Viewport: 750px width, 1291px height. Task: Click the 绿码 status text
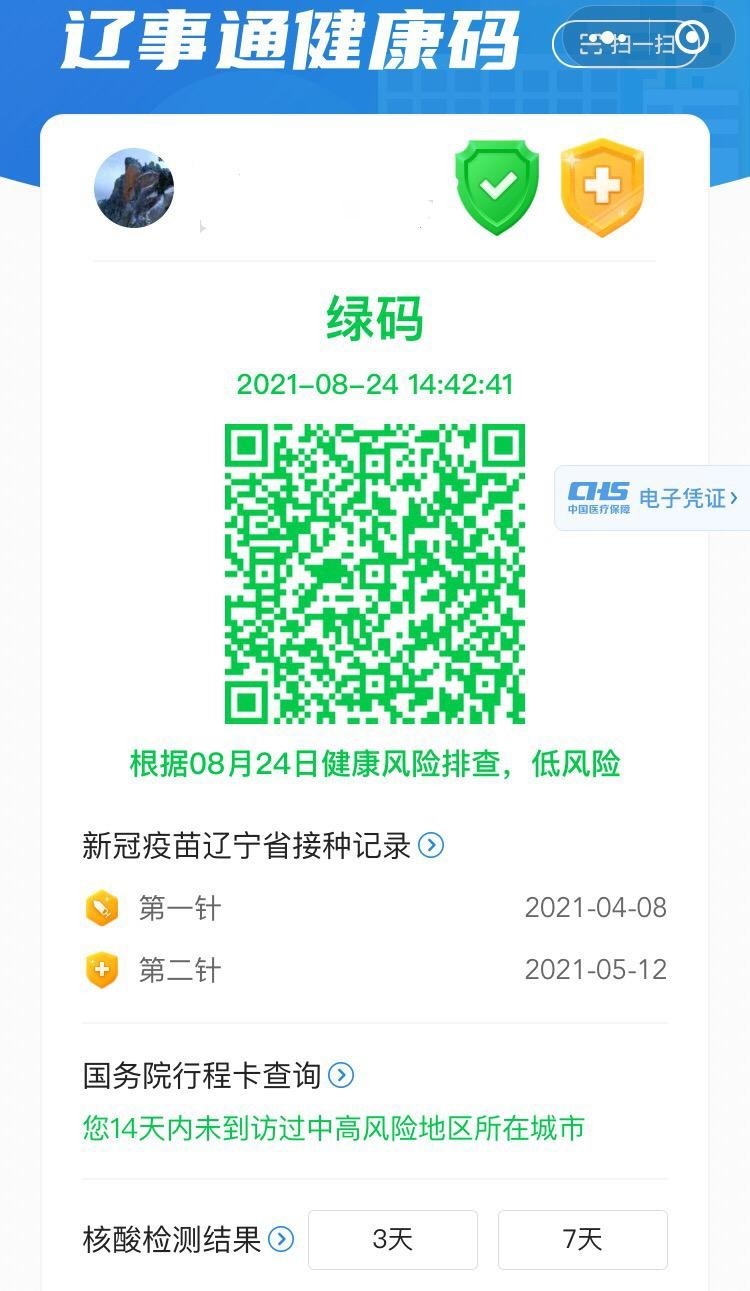tap(375, 318)
